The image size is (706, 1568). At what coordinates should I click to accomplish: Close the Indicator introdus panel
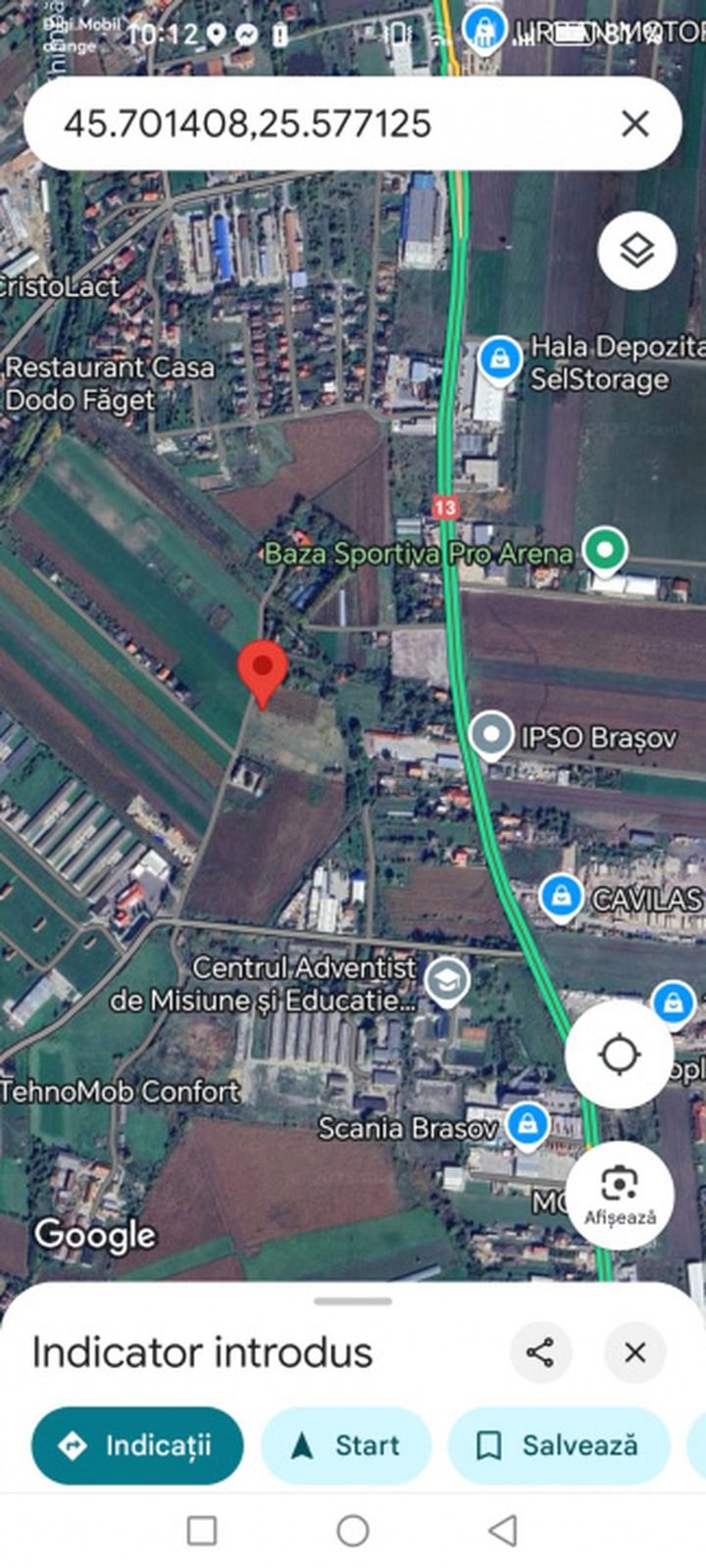pyautogui.click(x=634, y=1352)
